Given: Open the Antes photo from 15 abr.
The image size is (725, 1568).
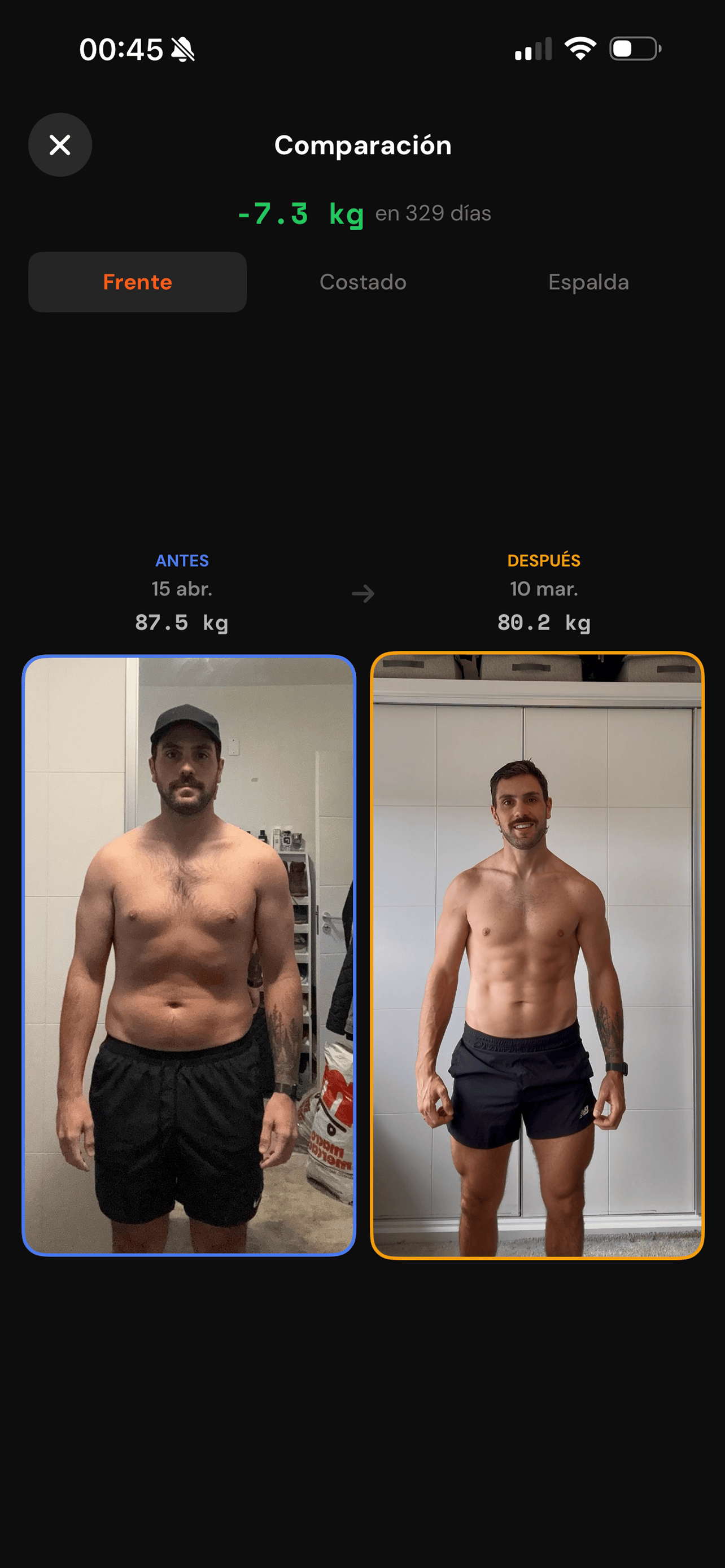Looking at the screenshot, I should pos(189,954).
